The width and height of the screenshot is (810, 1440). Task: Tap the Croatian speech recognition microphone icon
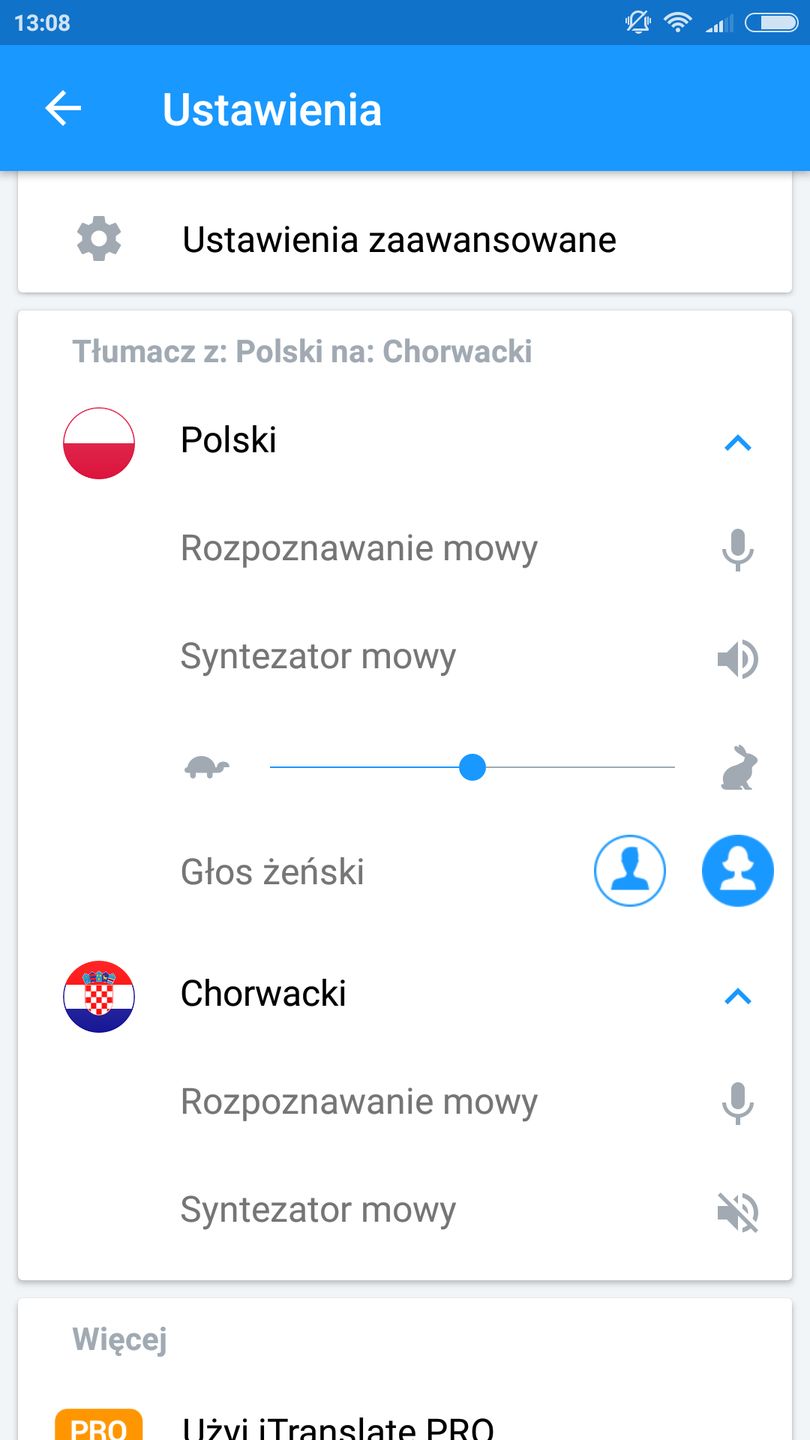(737, 1103)
